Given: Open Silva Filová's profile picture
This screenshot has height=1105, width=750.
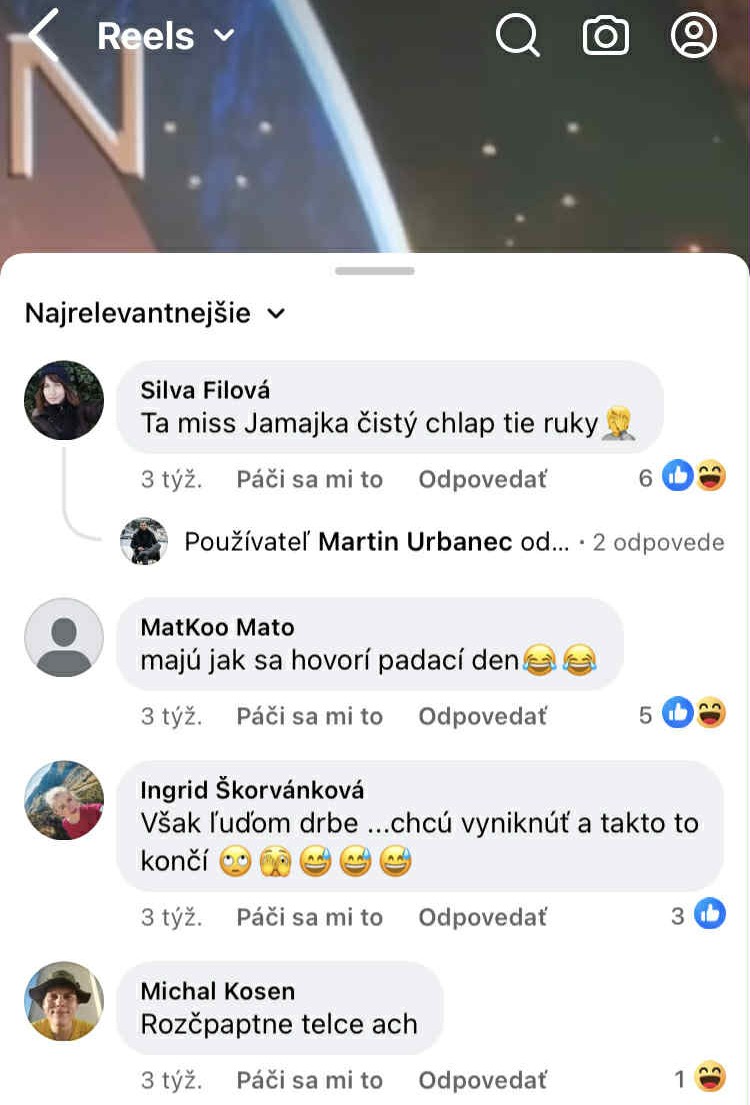Looking at the screenshot, I should coord(64,400).
